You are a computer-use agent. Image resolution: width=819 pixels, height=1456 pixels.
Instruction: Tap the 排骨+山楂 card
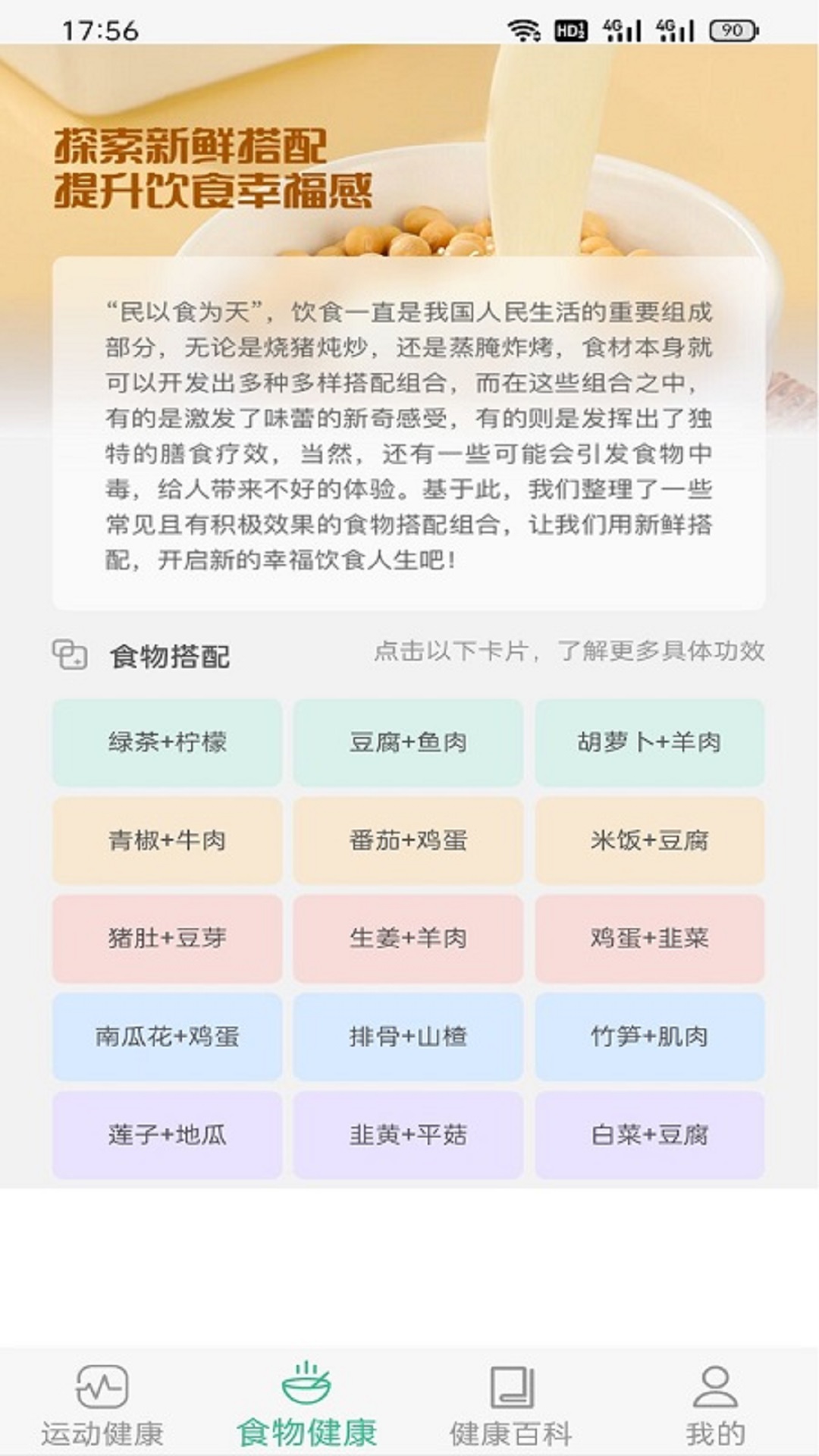(x=408, y=1037)
